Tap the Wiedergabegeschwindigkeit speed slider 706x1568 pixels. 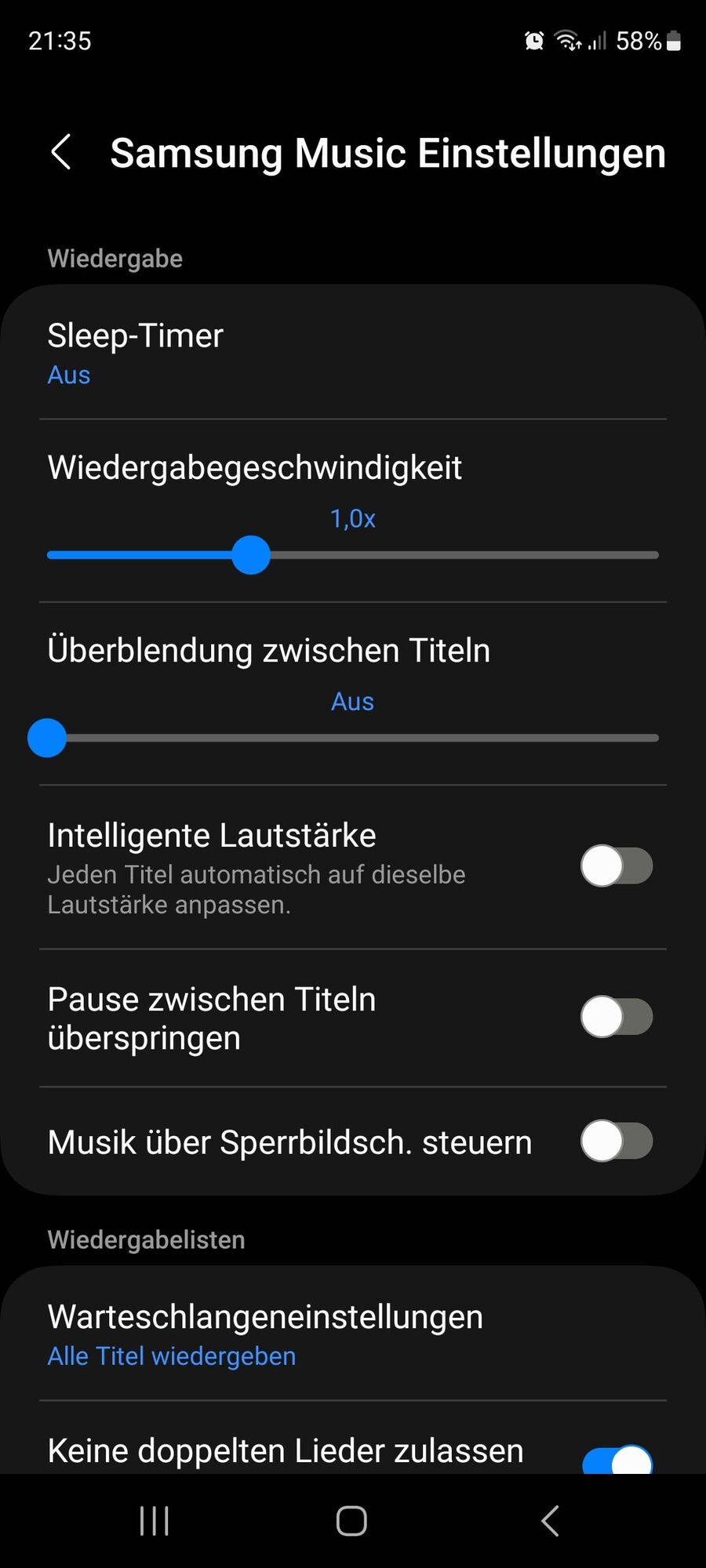(x=251, y=555)
